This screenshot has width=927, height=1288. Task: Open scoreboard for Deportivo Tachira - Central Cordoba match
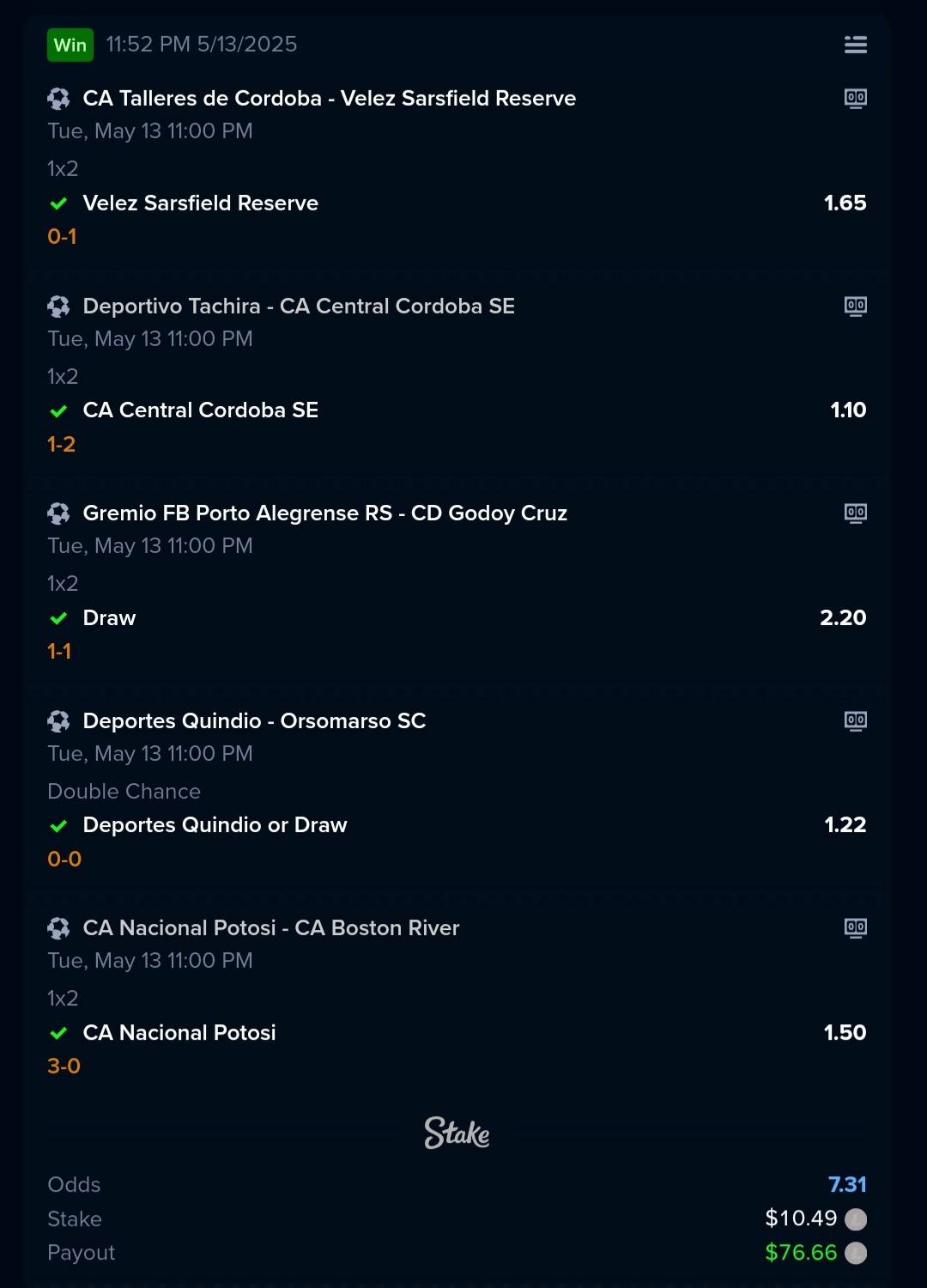[855, 307]
